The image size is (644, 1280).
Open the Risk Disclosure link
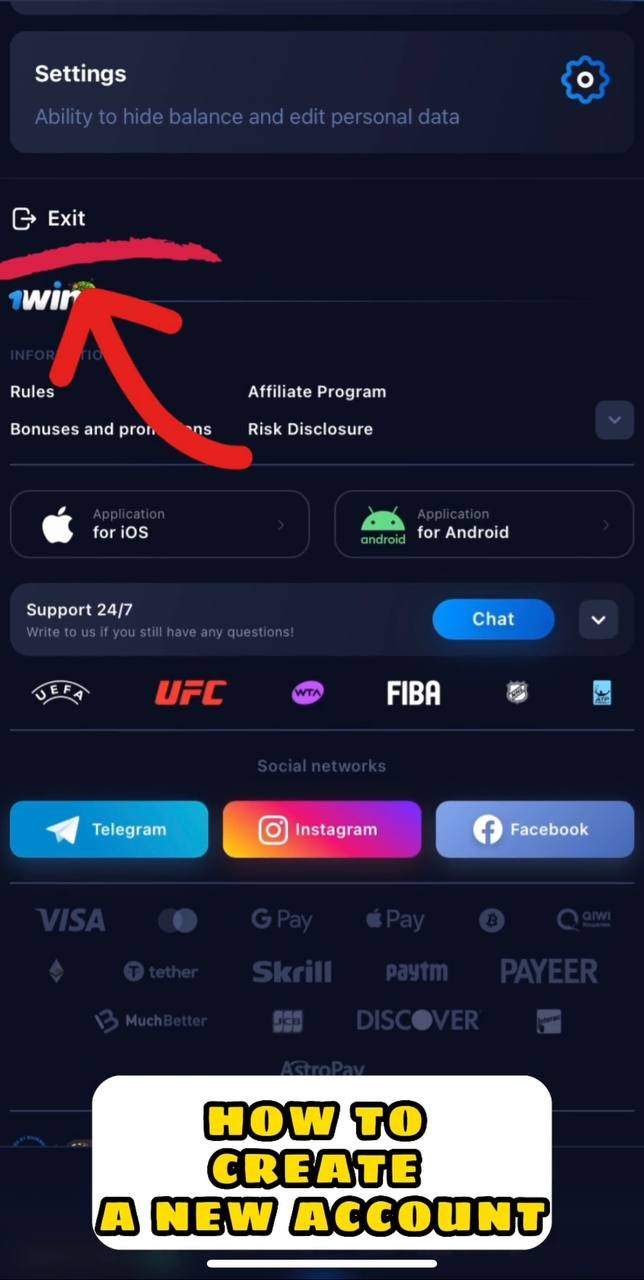310,429
